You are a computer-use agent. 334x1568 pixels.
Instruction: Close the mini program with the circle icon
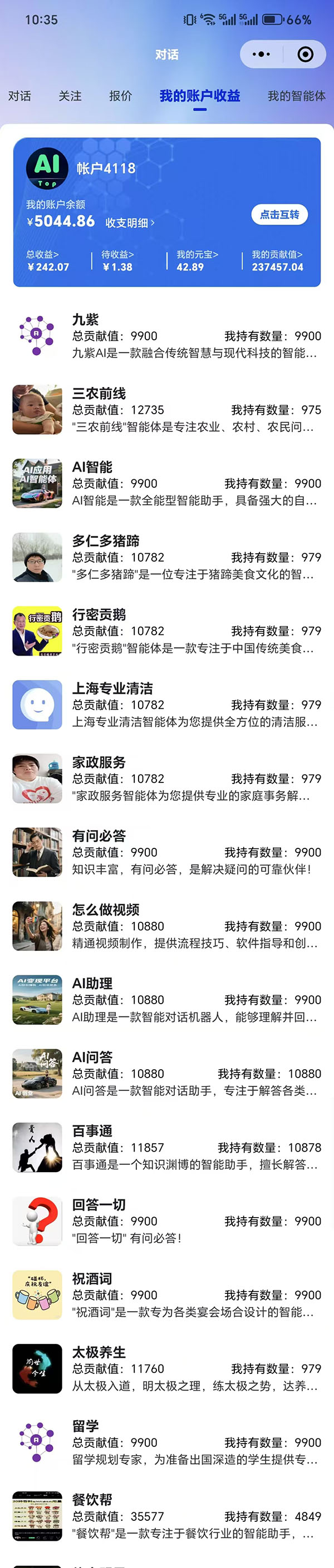pyautogui.click(x=304, y=55)
